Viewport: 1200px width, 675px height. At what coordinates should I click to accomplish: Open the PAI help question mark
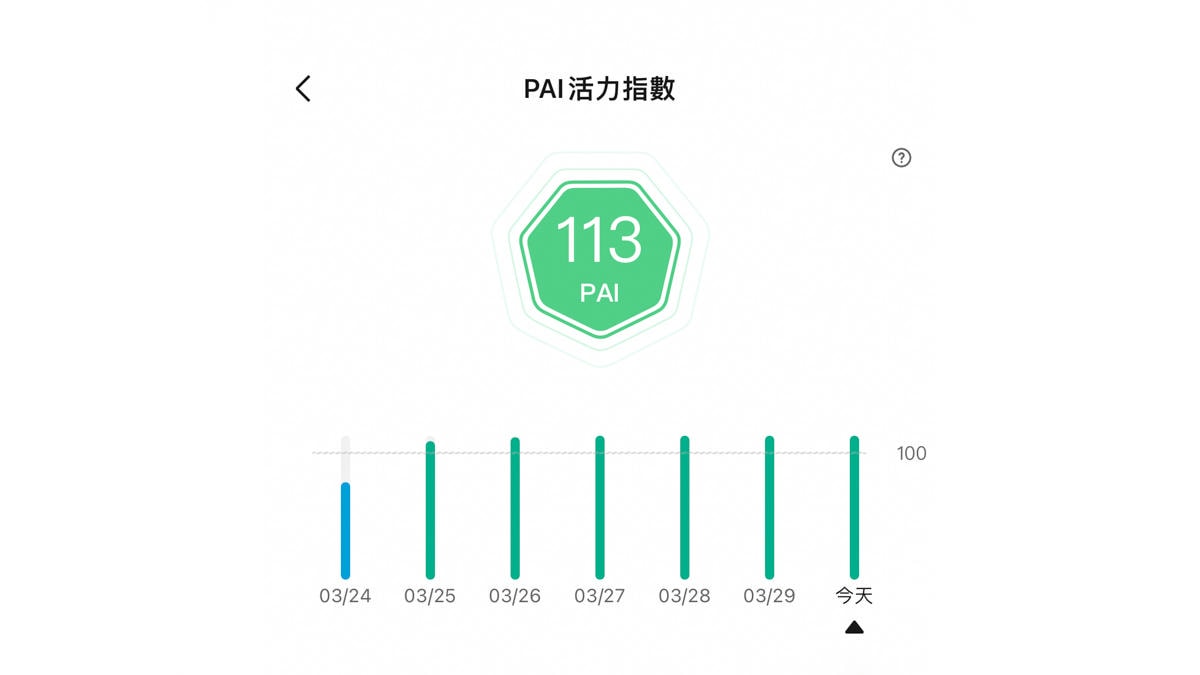(x=901, y=158)
